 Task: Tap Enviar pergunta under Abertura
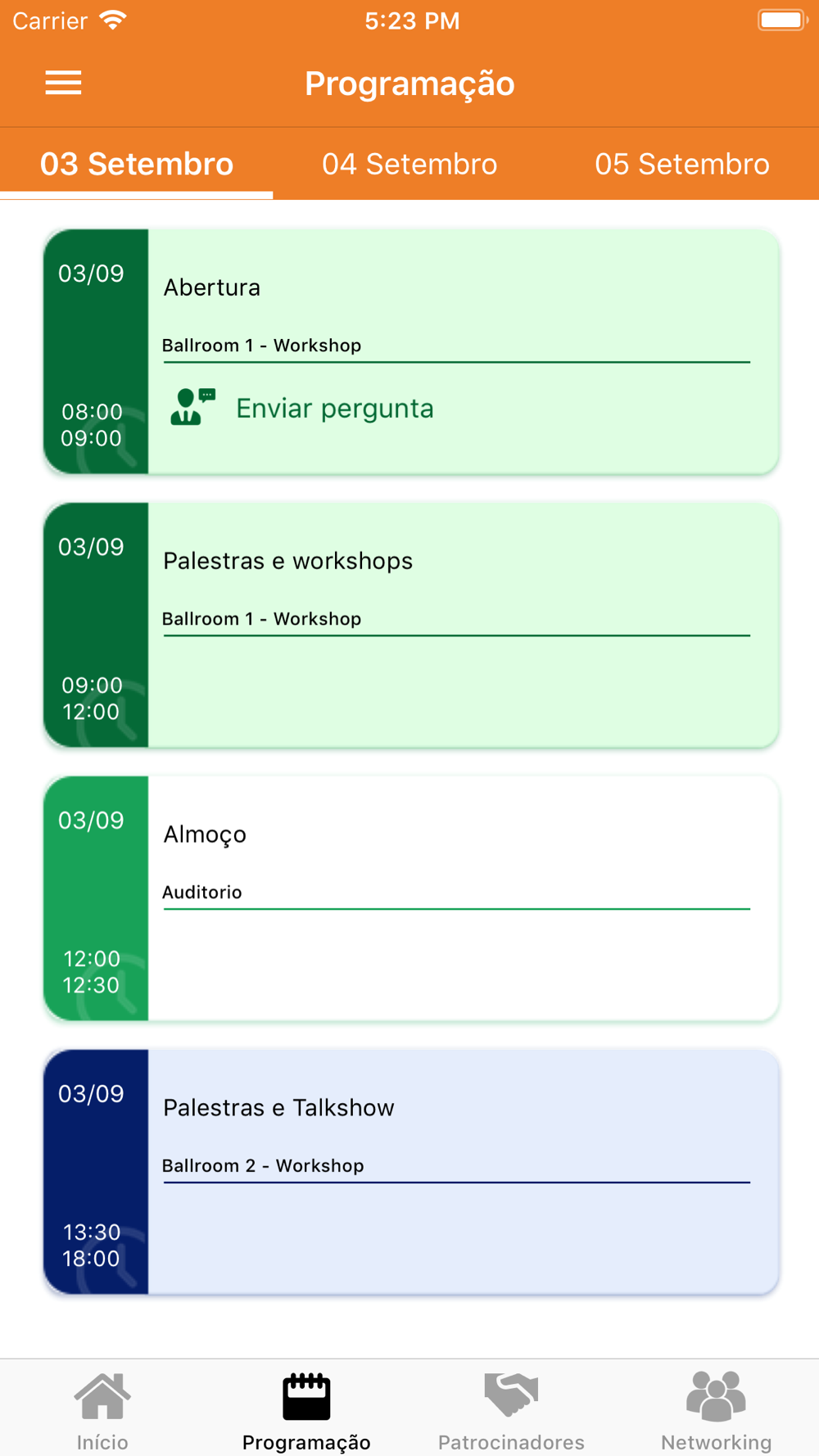(301, 408)
